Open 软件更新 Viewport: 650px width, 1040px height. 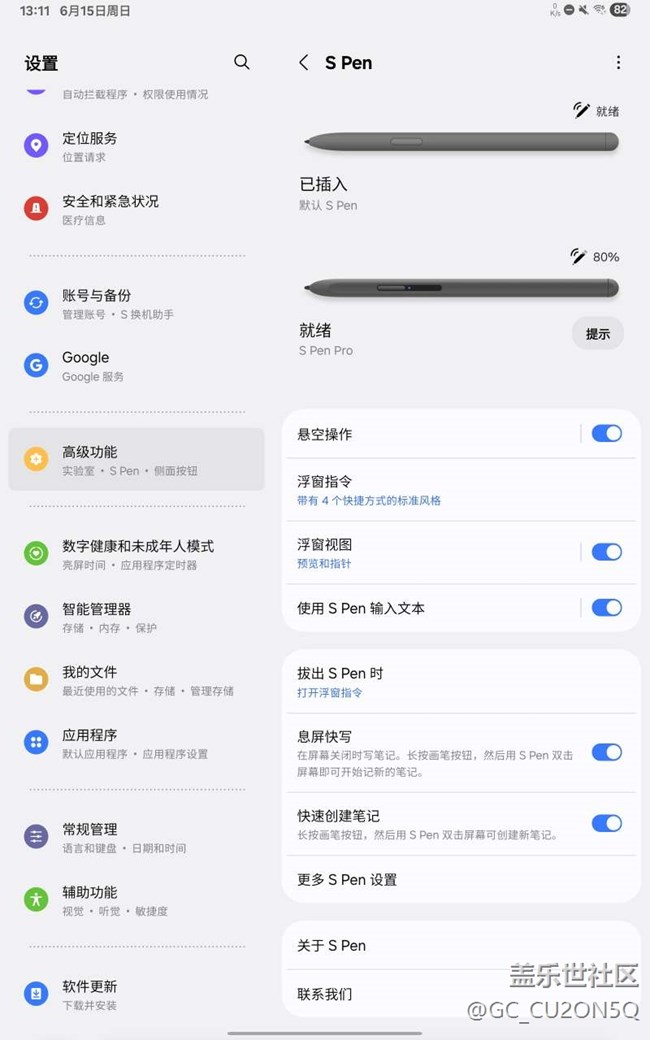136,994
